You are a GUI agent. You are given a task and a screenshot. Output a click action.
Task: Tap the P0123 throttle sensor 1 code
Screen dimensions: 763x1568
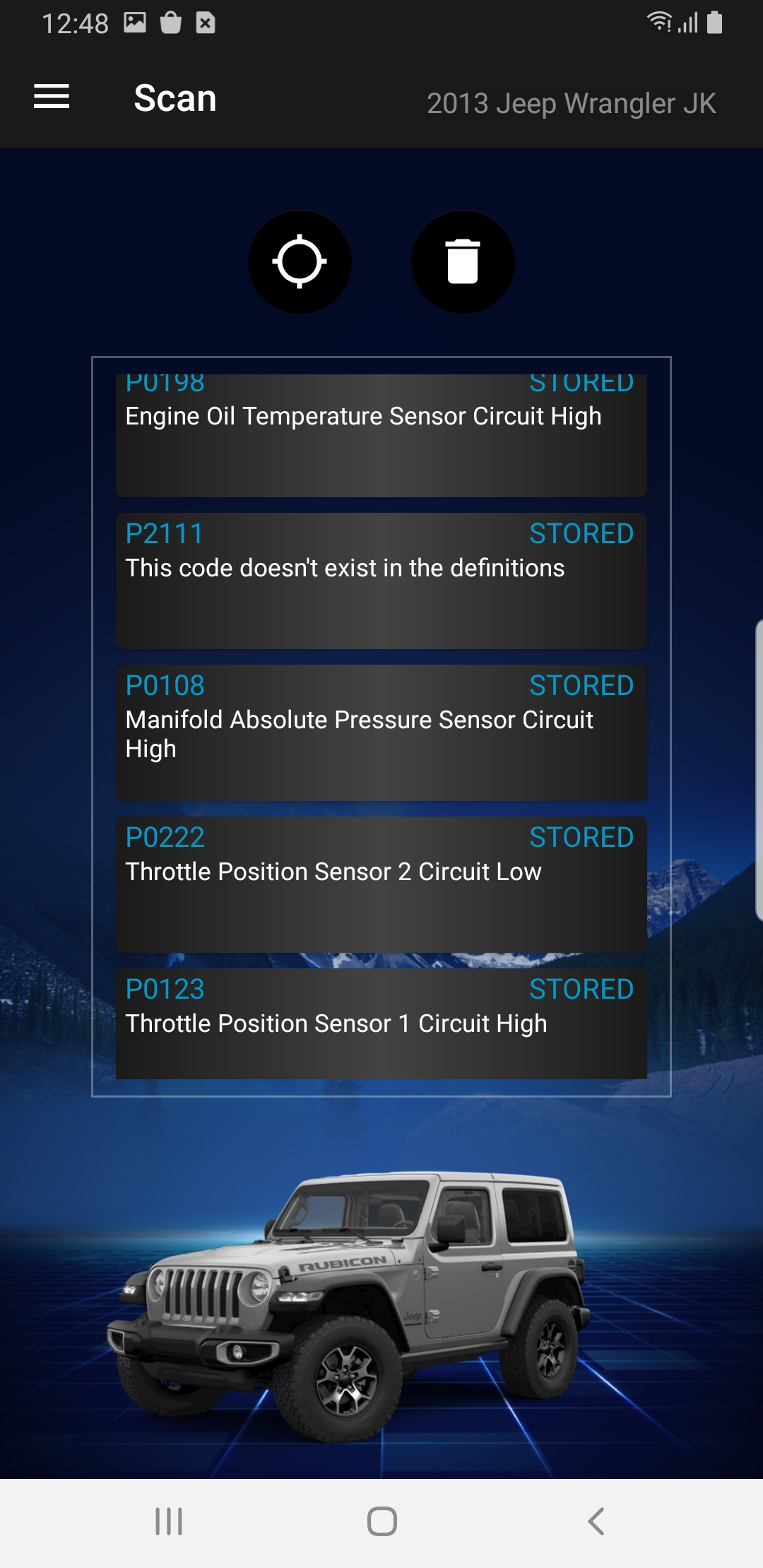click(381, 1023)
